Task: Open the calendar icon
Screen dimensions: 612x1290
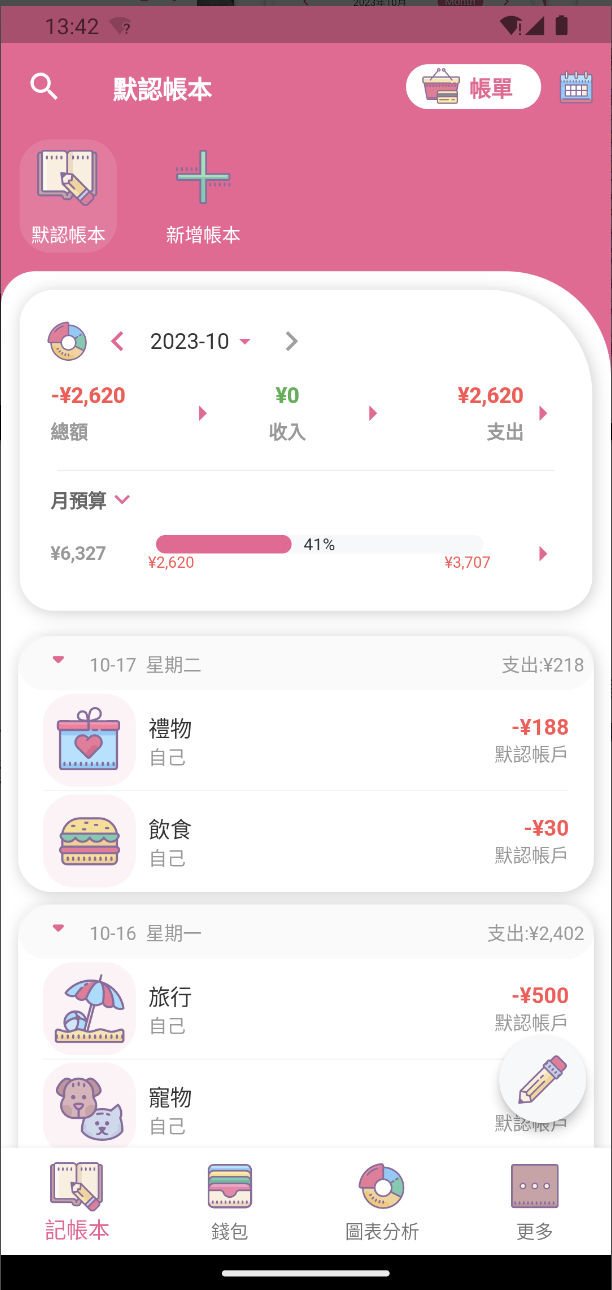Action: click(576, 87)
